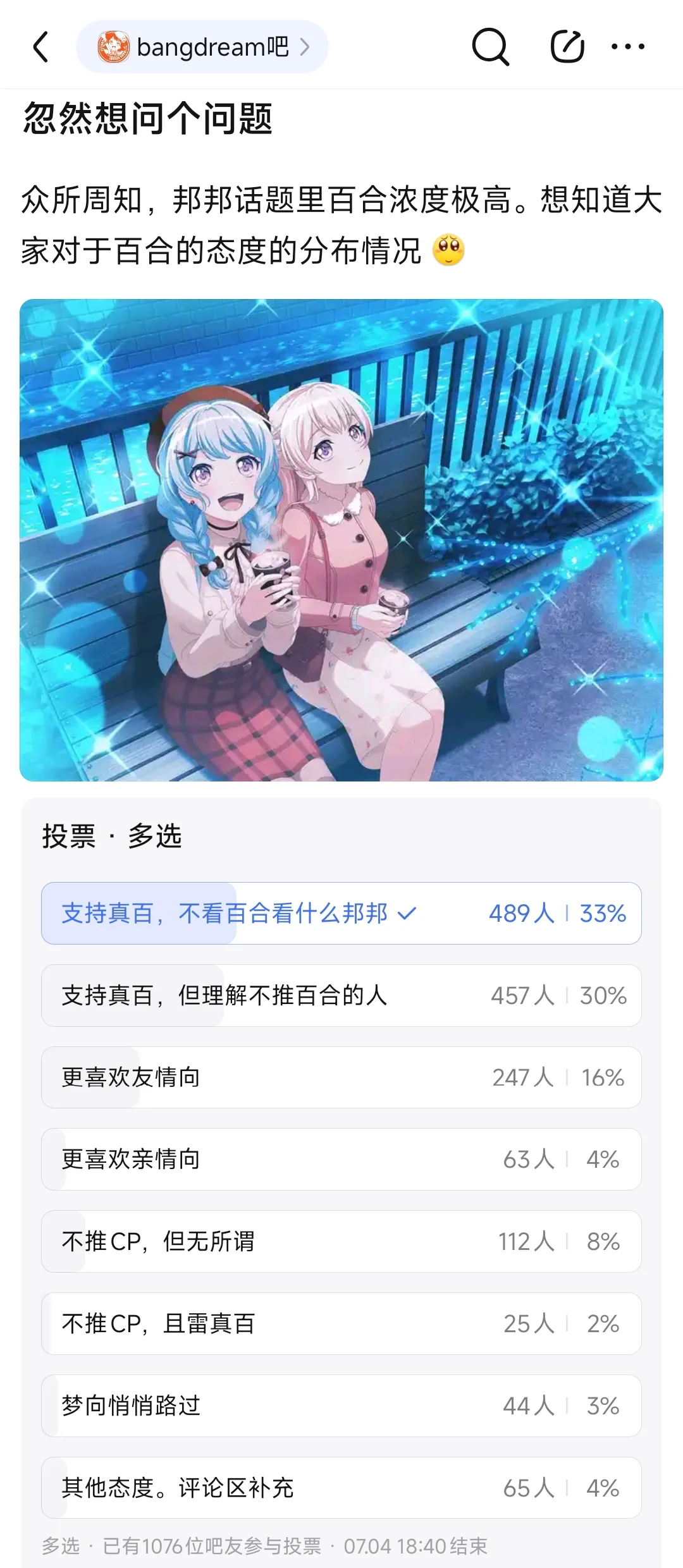Select poll option 支持真百，不看百合看什么邦邦
Viewport: 683px width, 1568px height.
click(x=341, y=913)
